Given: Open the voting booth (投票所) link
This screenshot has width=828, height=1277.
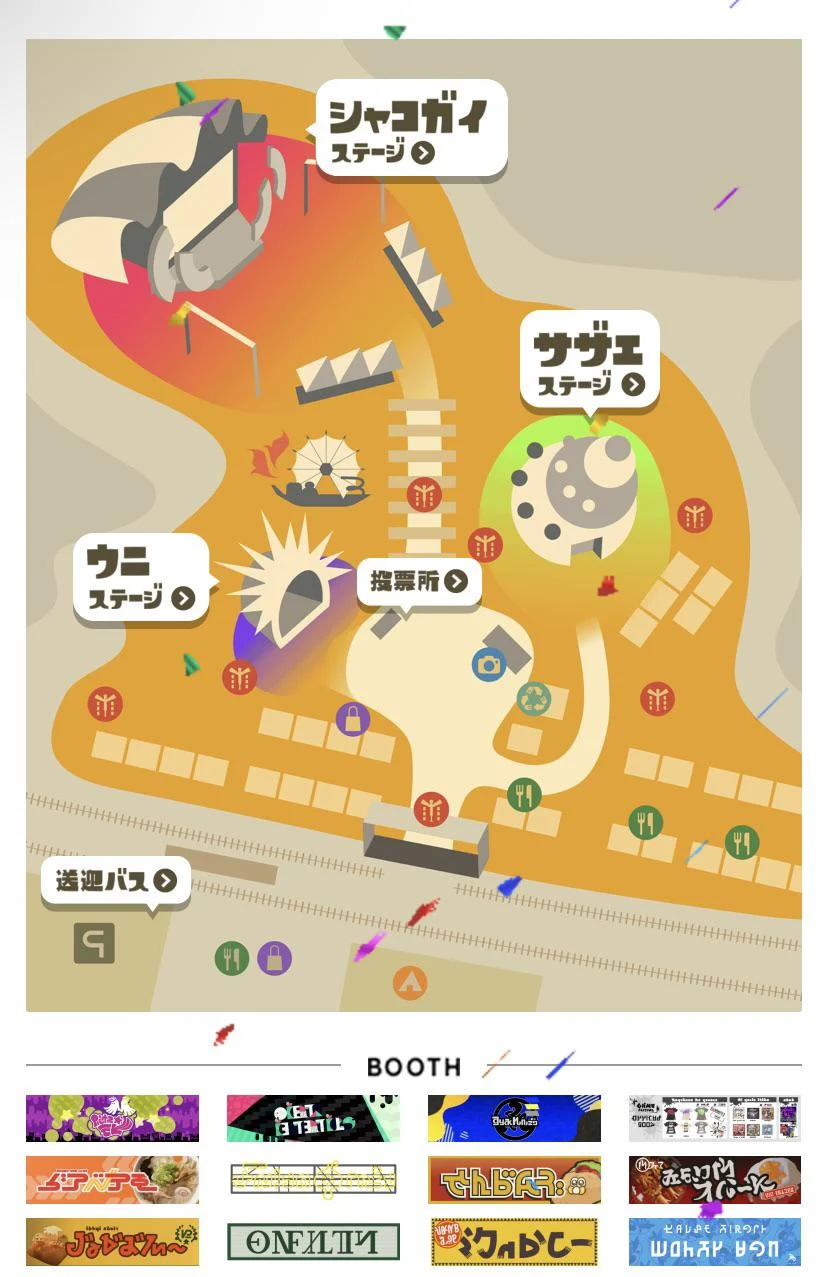Looking at the screenshot, I should [420, 580].
